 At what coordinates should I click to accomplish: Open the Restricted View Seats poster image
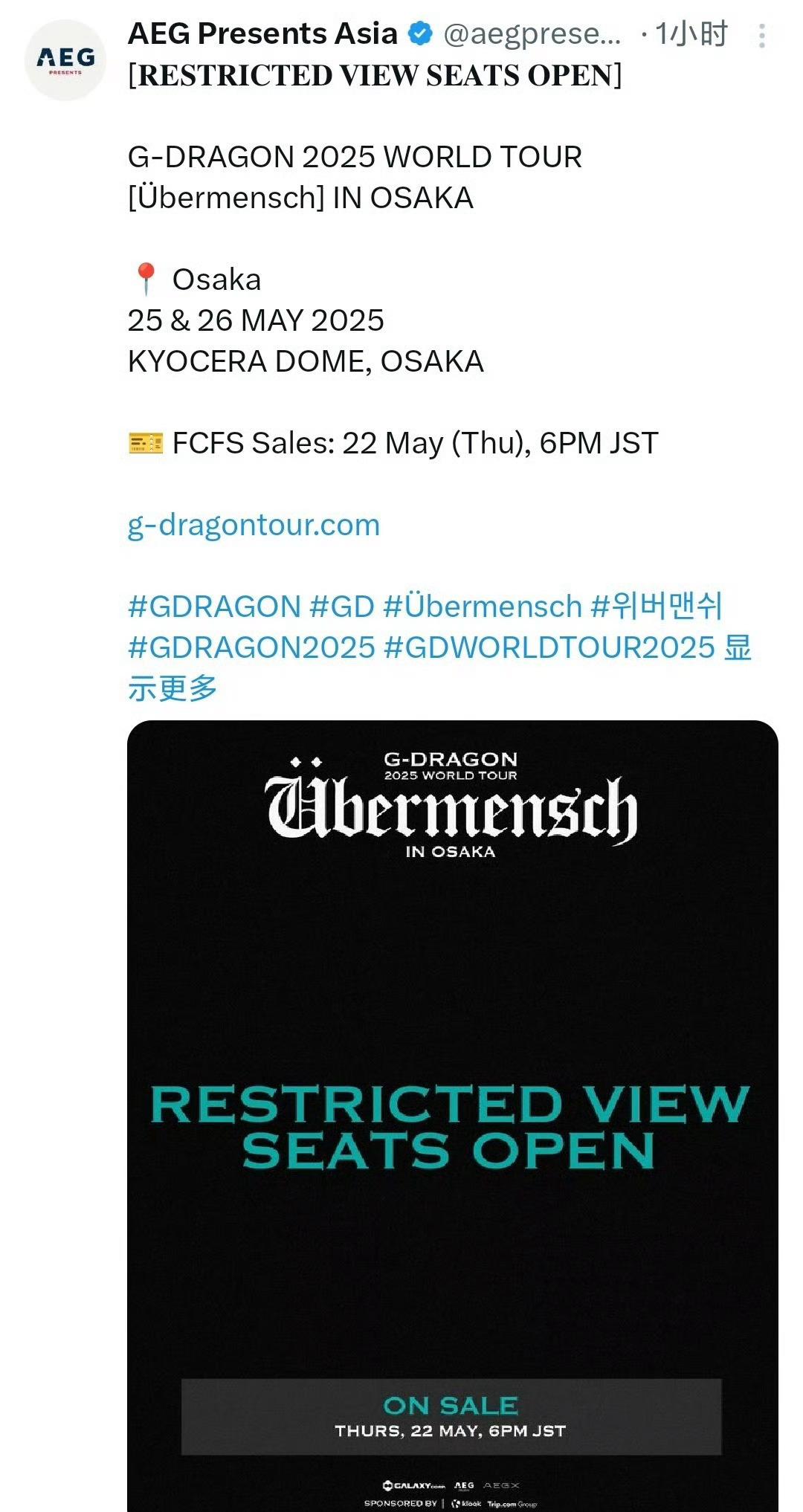coord(453,1115)
